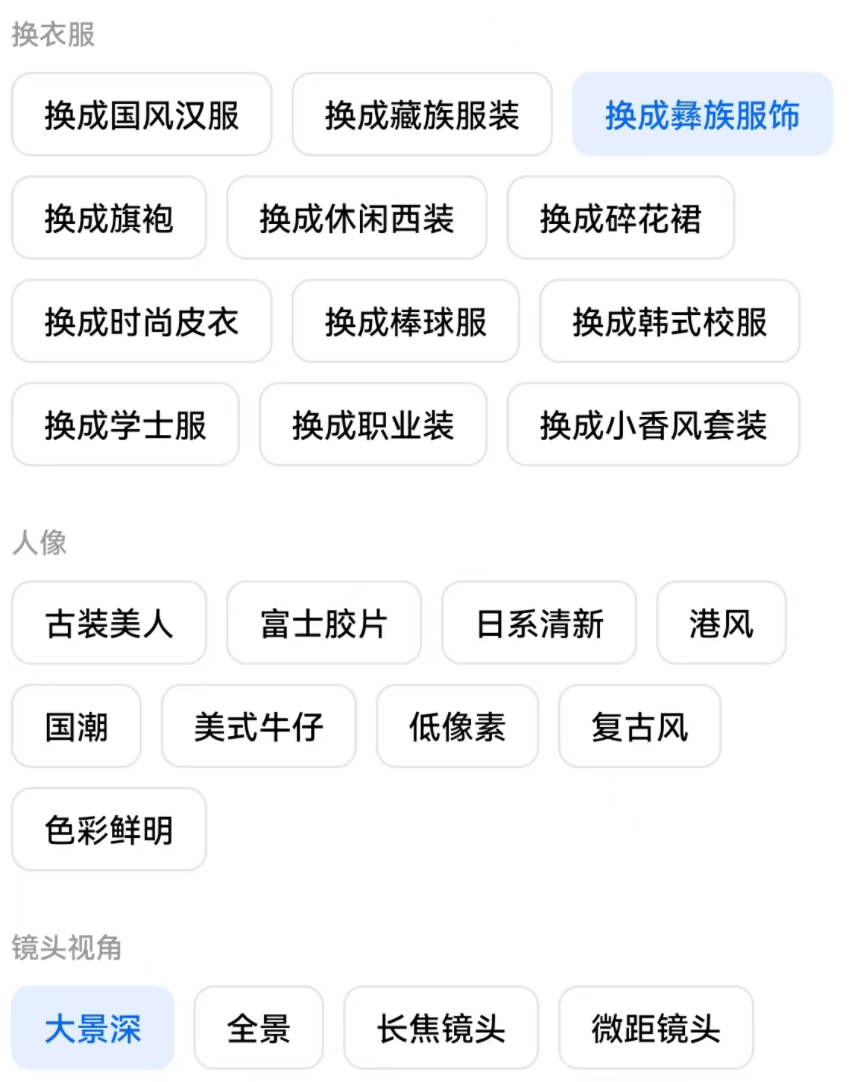Select the 换成职业装 chip
Viewport: 866px width, 1082px height.
(372, 424)
